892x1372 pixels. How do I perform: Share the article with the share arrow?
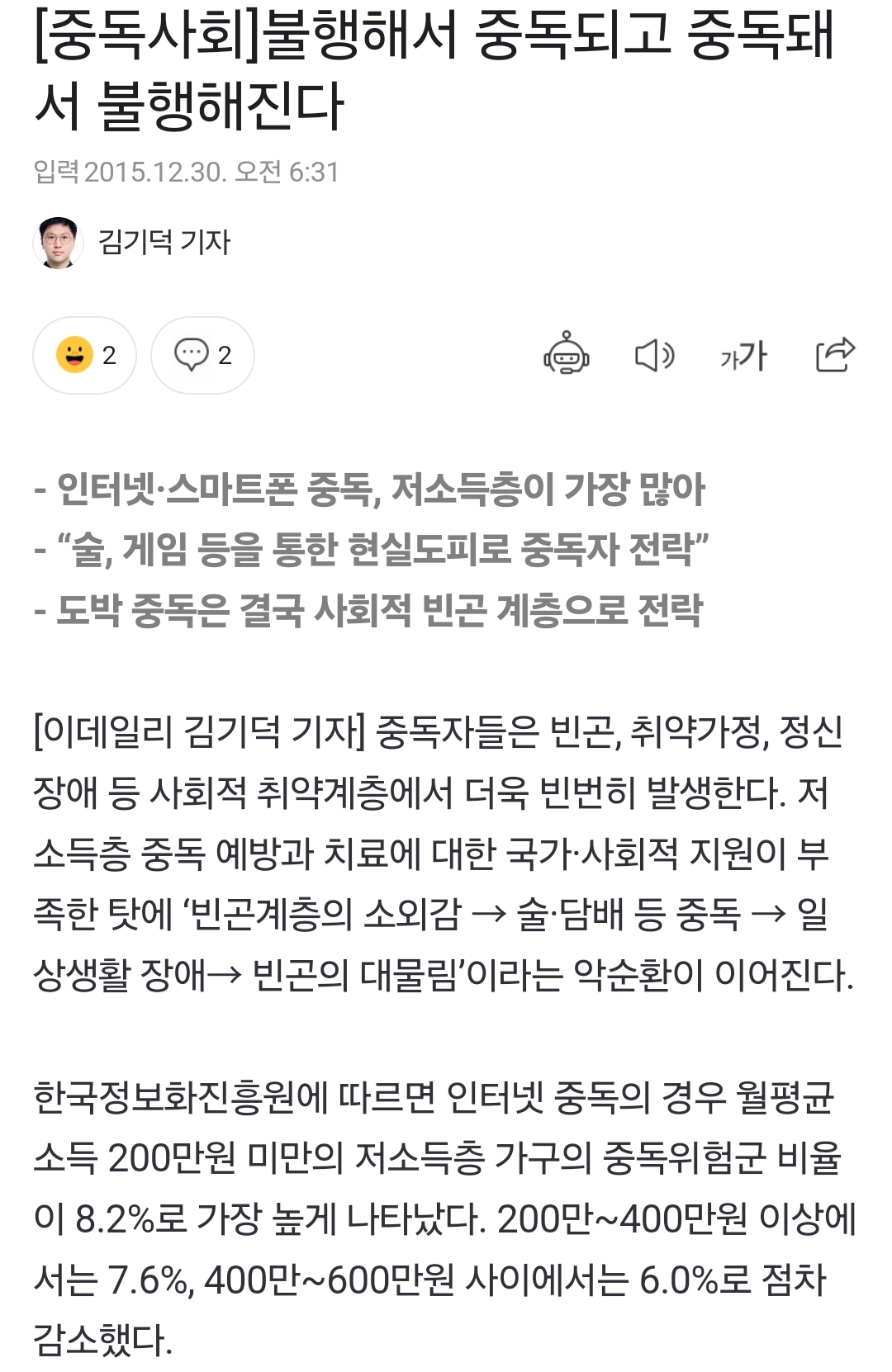pyautogui.click(x=834, y=356)
